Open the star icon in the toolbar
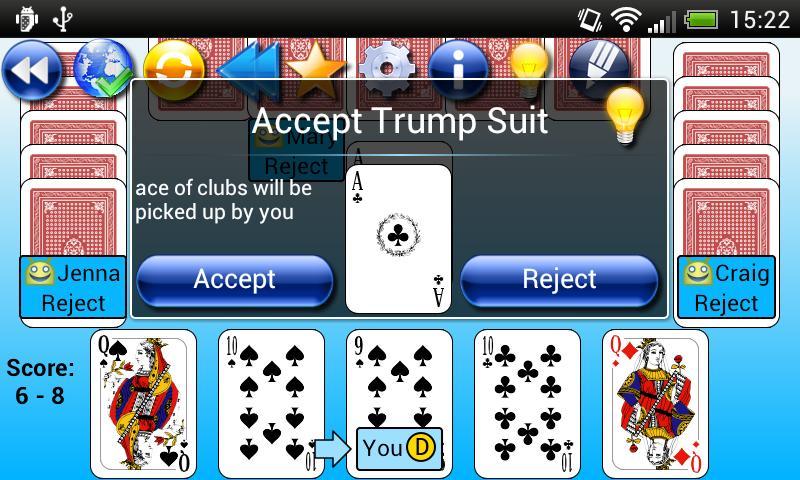The width and height of the screenshot is (800, 480). click(315, 68)
